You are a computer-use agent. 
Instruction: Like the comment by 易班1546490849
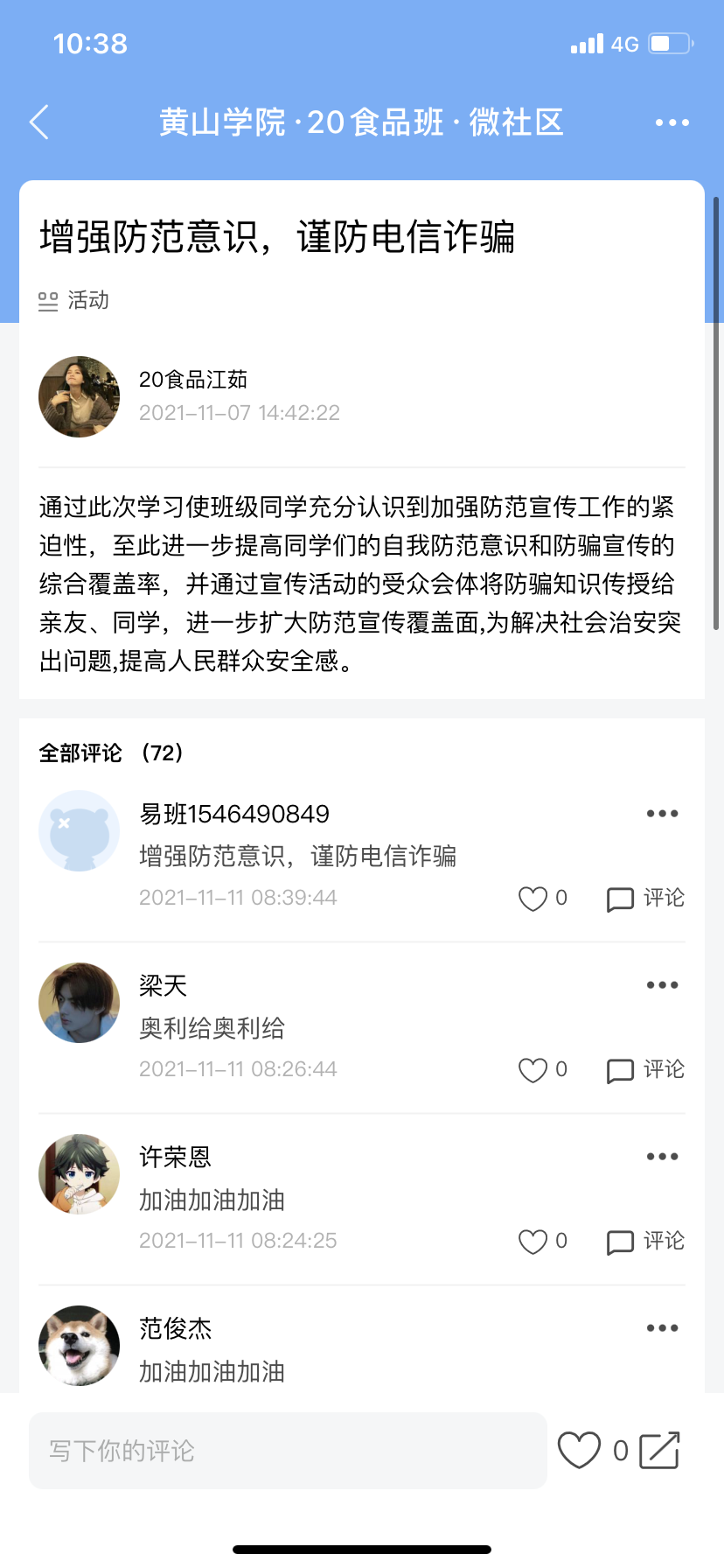point(533,899)
